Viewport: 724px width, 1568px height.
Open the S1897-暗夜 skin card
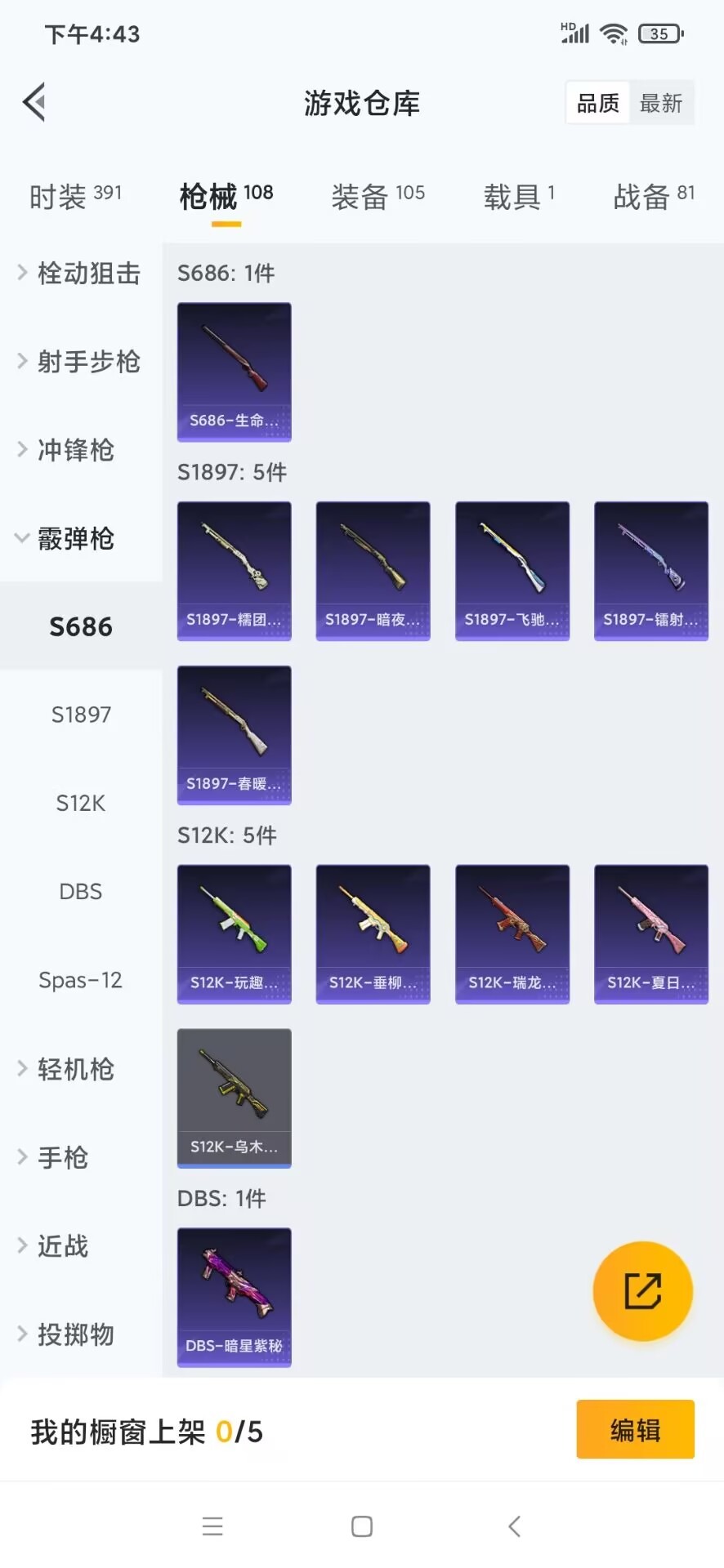373,571
